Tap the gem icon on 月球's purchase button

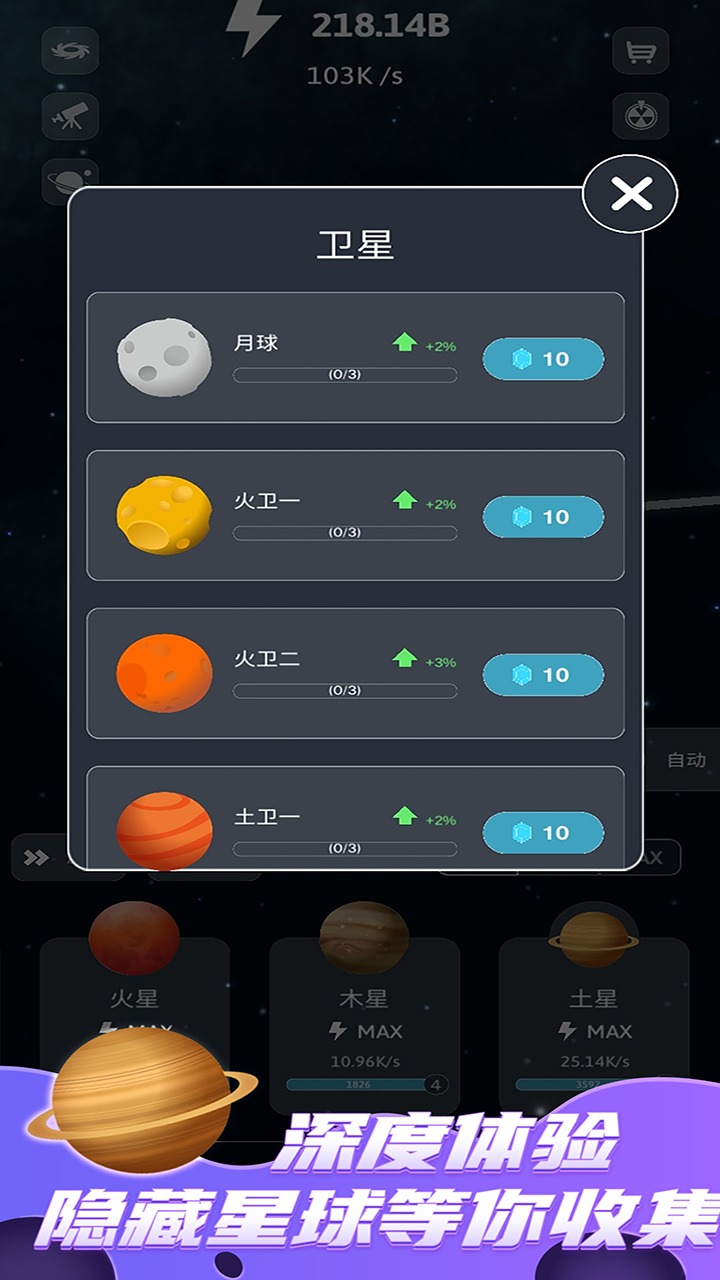(520, 357)
